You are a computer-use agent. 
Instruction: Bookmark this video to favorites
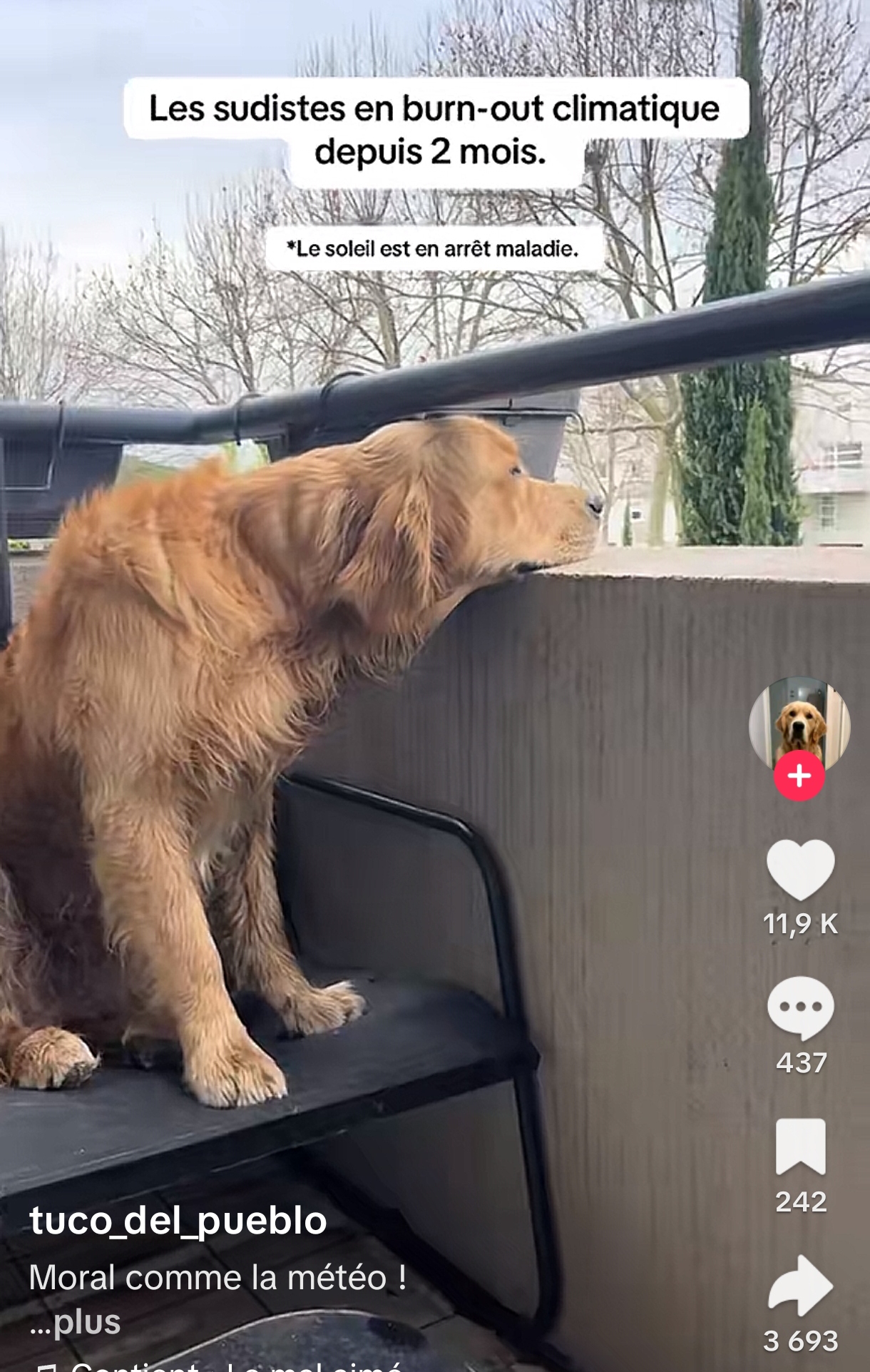(x=800, y=1146)
